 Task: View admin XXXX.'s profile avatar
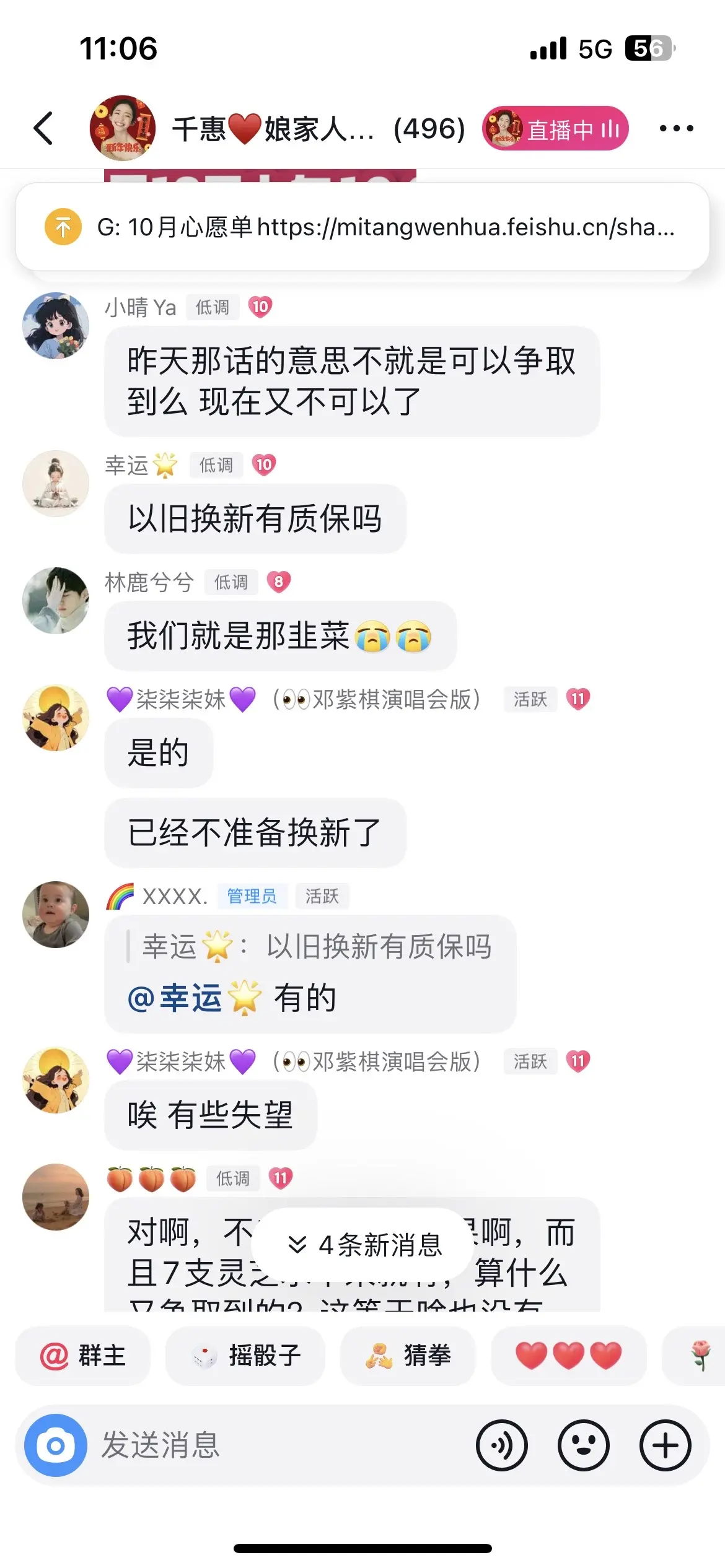click(56, 915)
